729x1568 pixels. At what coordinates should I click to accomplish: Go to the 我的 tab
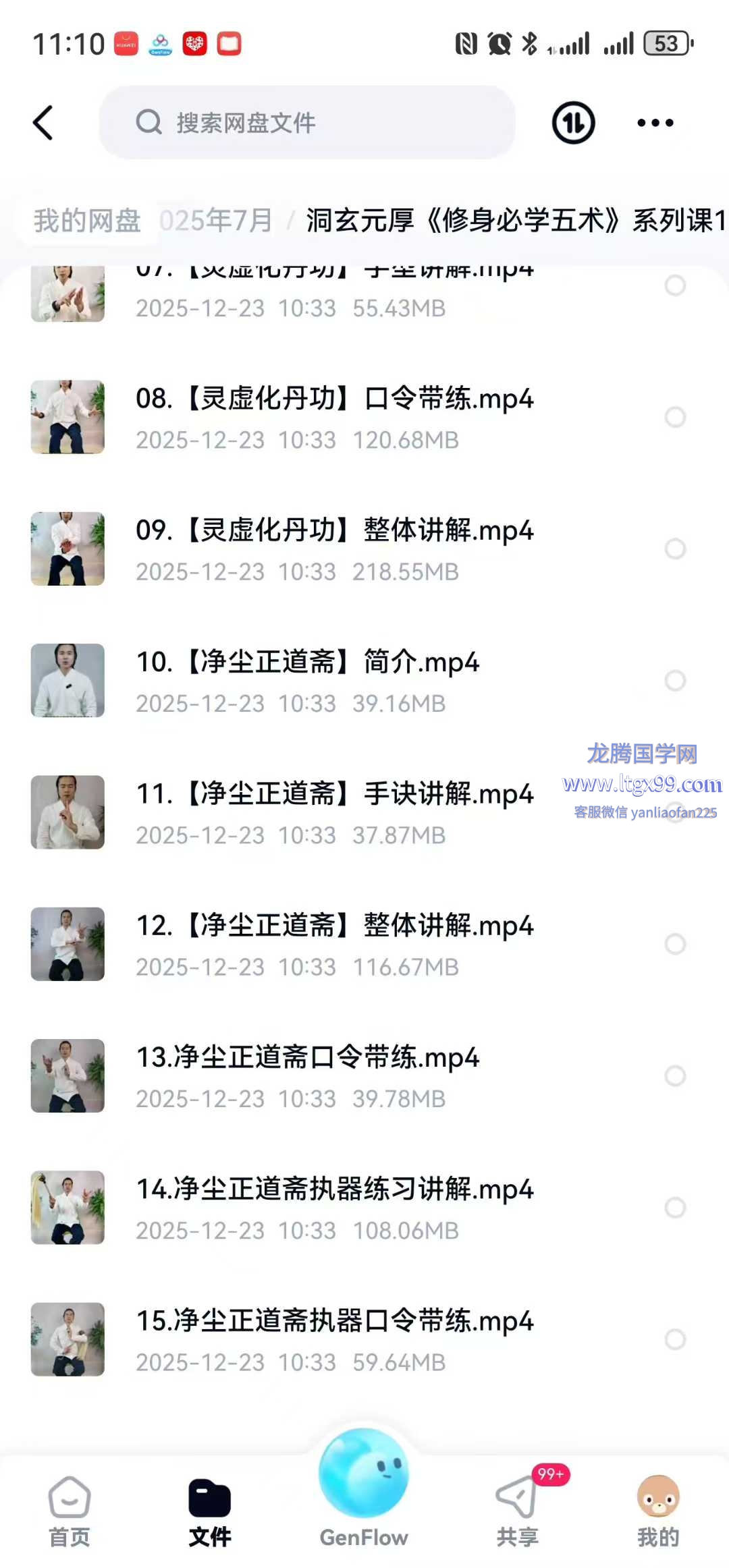[658, 1511]
